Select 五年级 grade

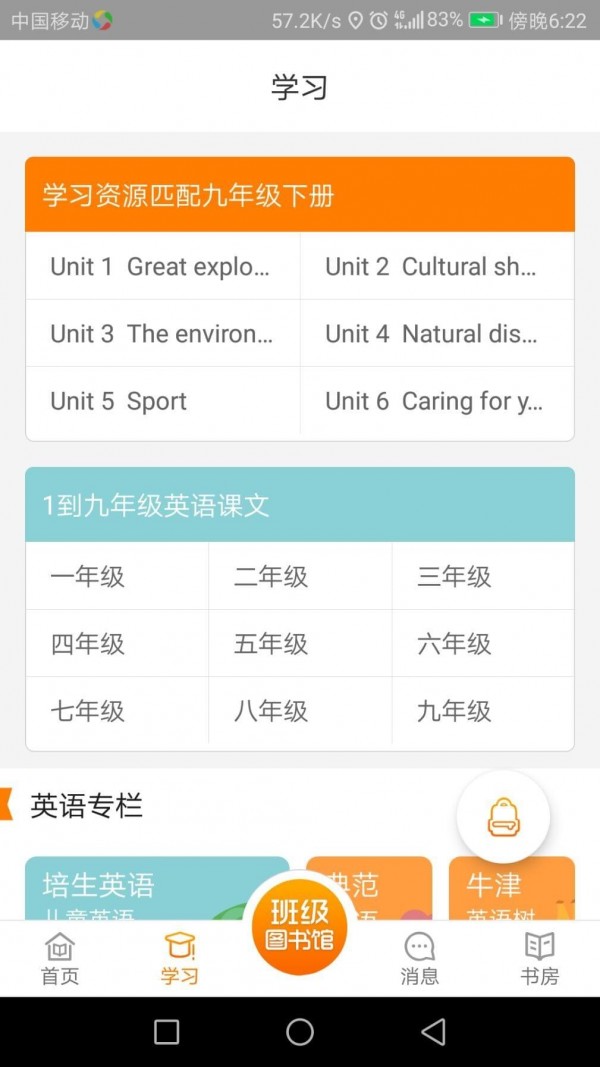click(x=300, y=644)
